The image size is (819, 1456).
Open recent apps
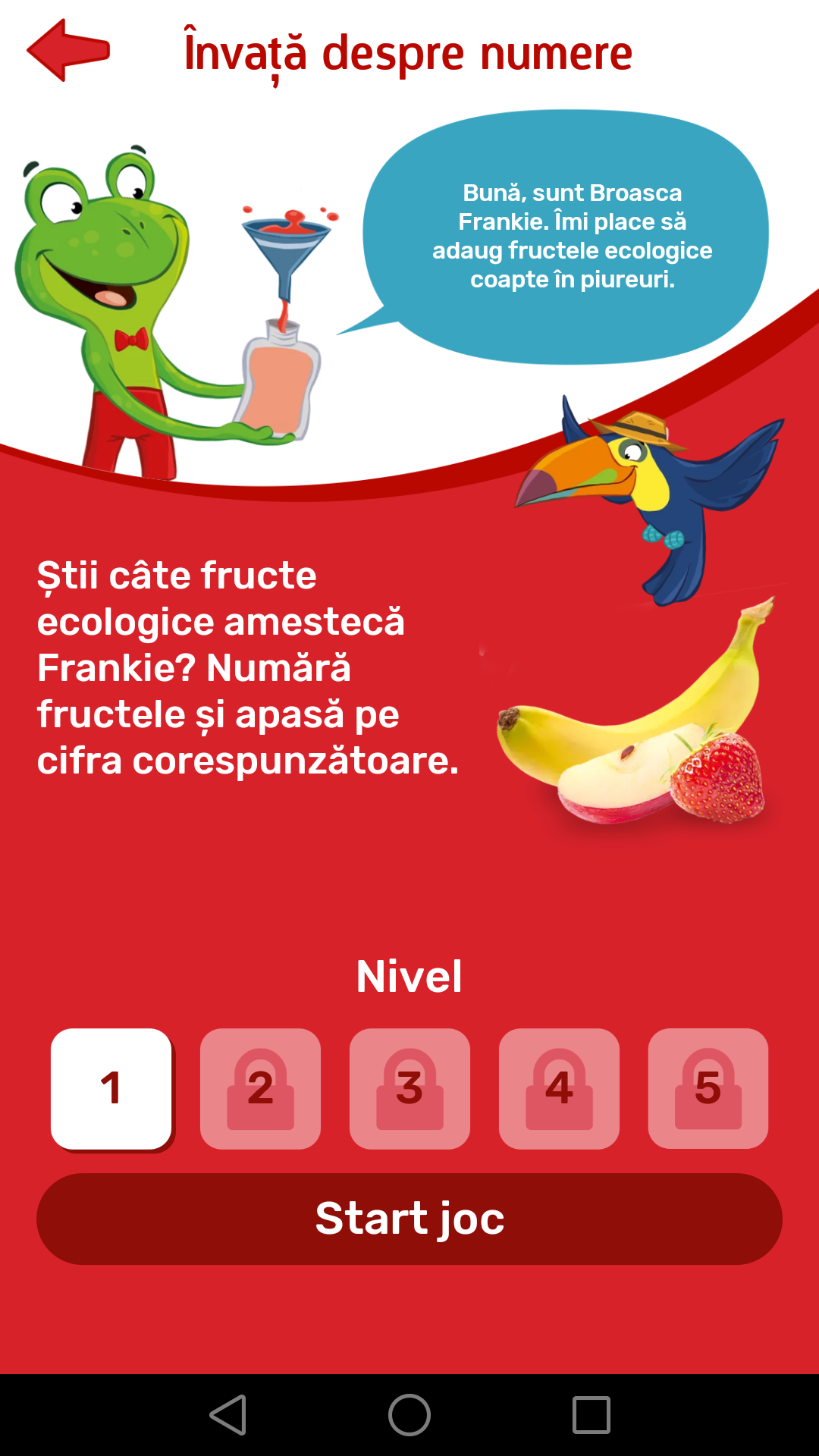(x=591, y=1415)
